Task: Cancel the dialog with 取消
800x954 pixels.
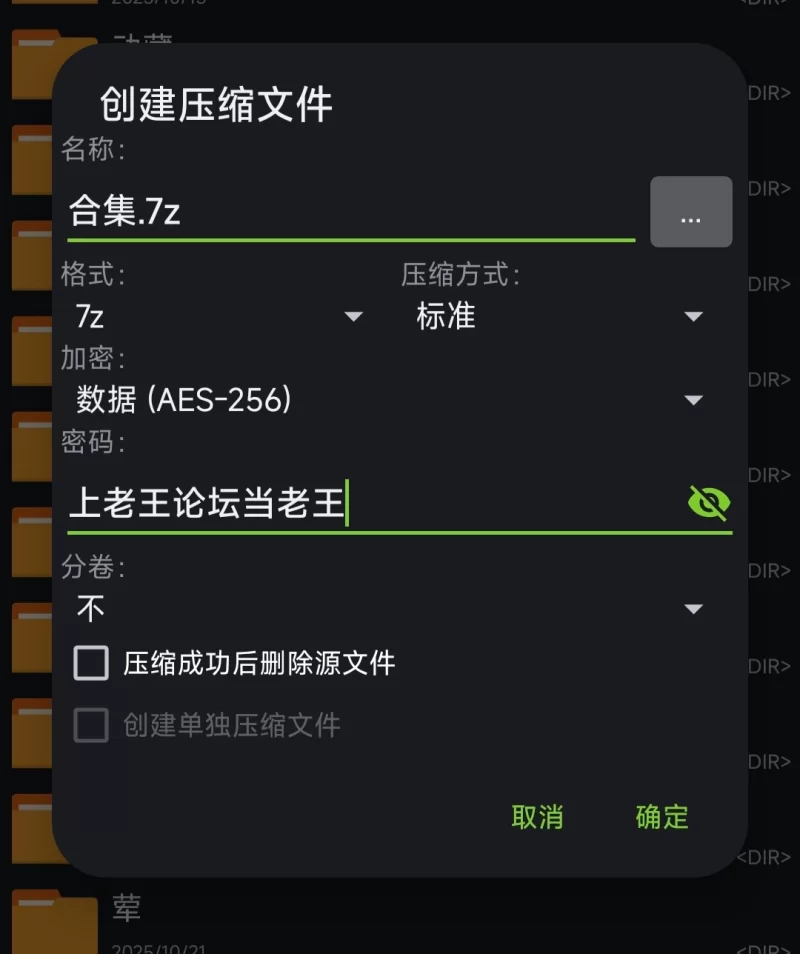Action: [537, 817]
